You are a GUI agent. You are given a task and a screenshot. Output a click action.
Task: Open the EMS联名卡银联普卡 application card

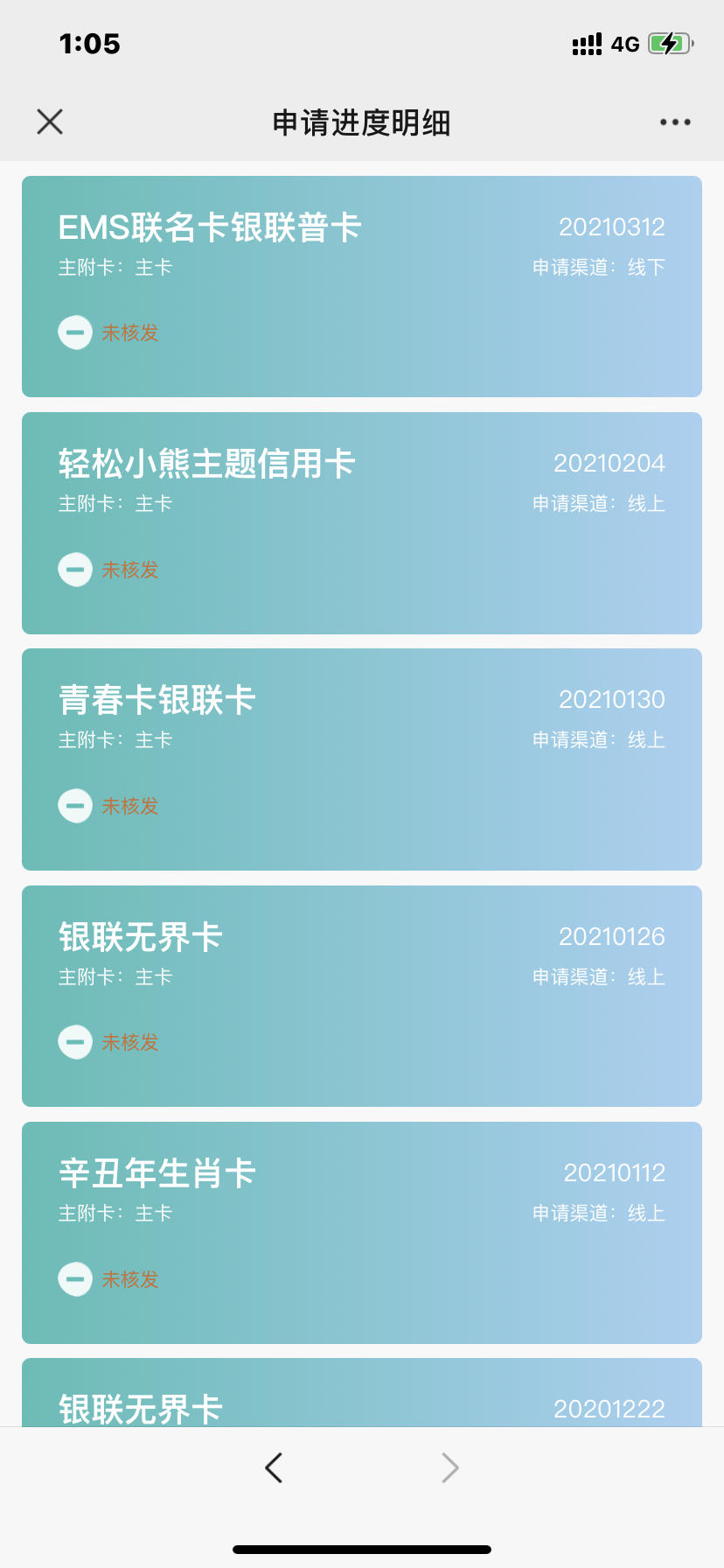362,287
